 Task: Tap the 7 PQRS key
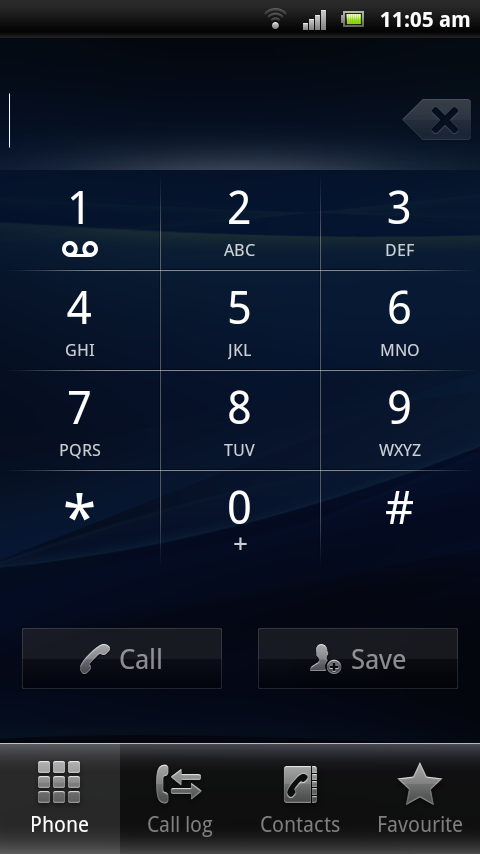point(80,420)
